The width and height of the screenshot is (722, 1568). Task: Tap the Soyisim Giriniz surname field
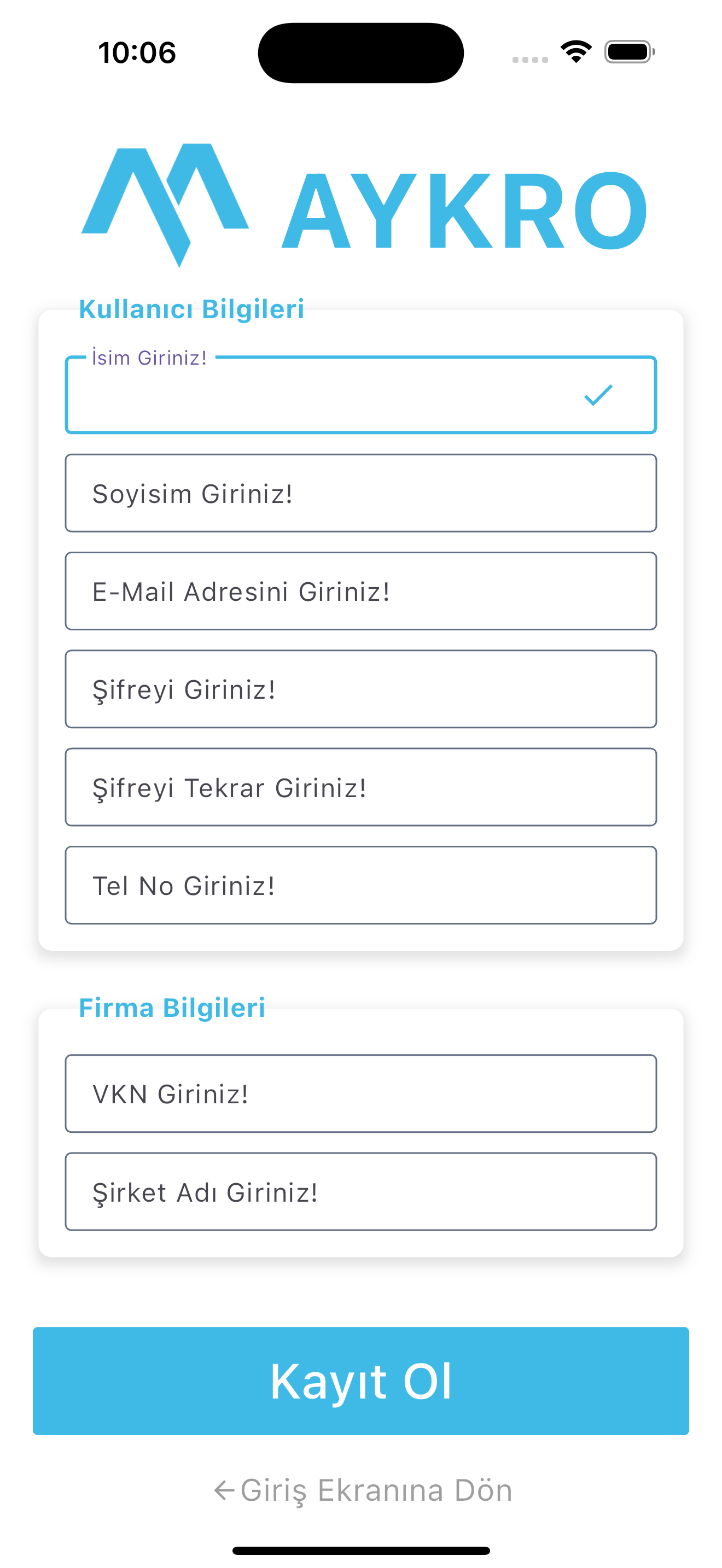click(360, 493)
